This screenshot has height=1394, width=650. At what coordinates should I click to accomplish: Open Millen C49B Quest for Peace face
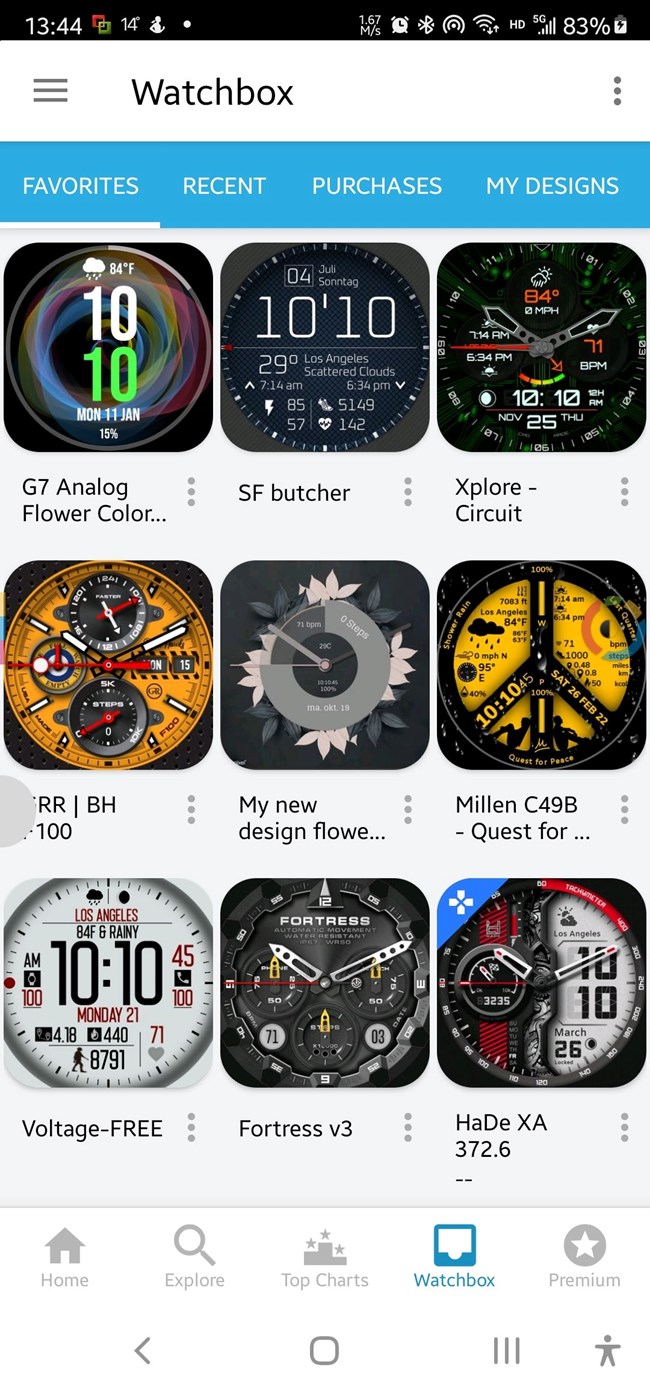(541, 664)
